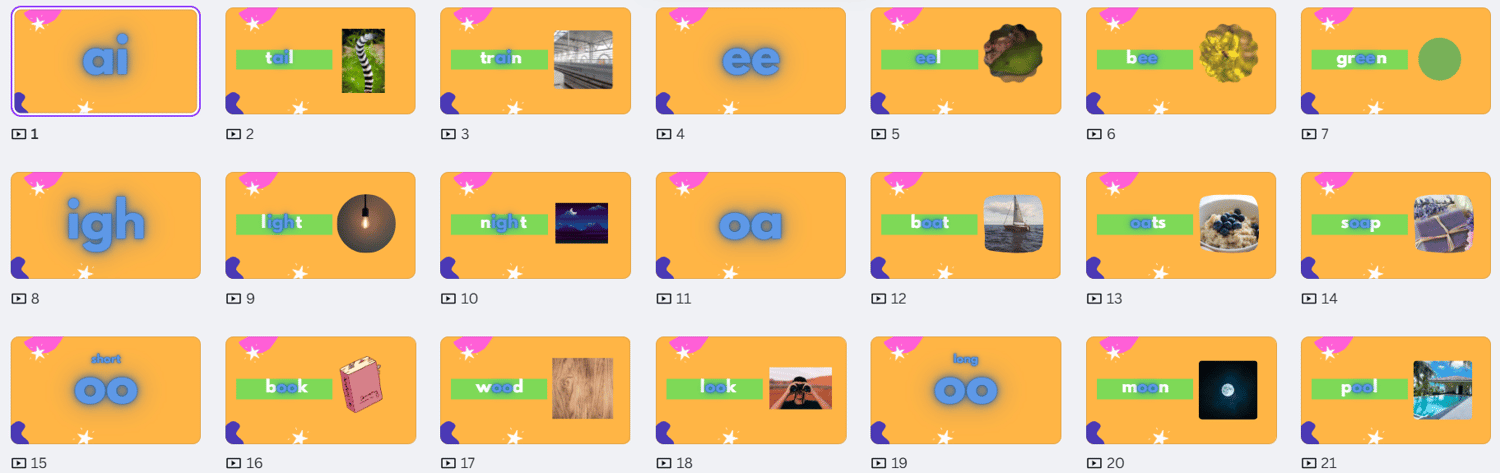Open slide 5 with the word 'eel'
1500x473 pixels.
click(x=965, y=61)
